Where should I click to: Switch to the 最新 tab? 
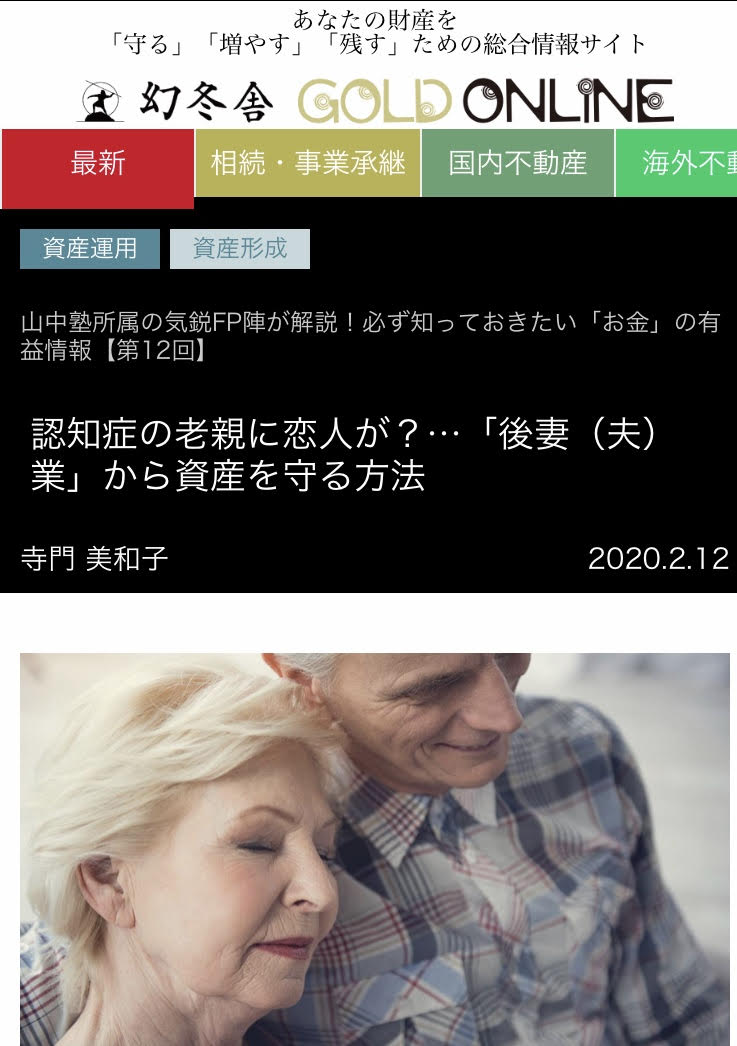pyautogui.click(x=98, y=166)
